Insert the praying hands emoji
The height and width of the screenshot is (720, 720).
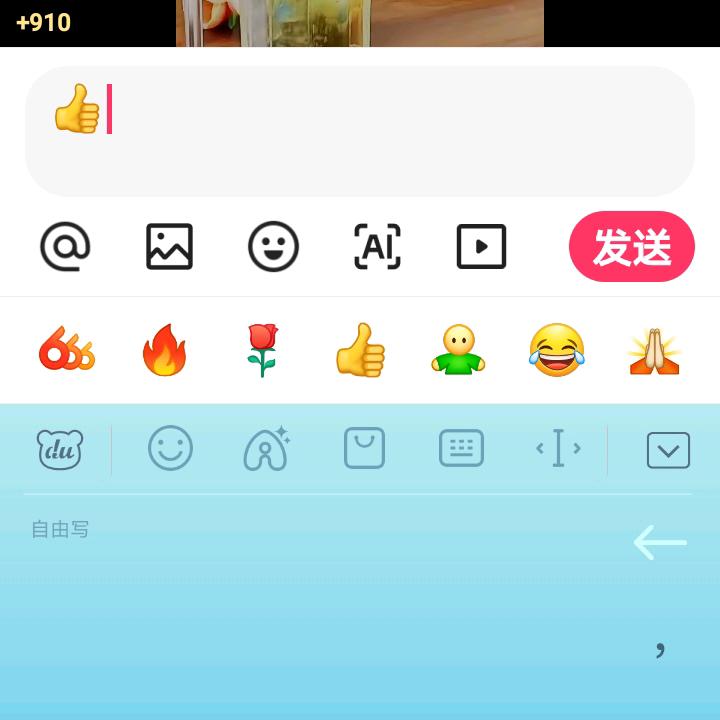coord(654,350)
